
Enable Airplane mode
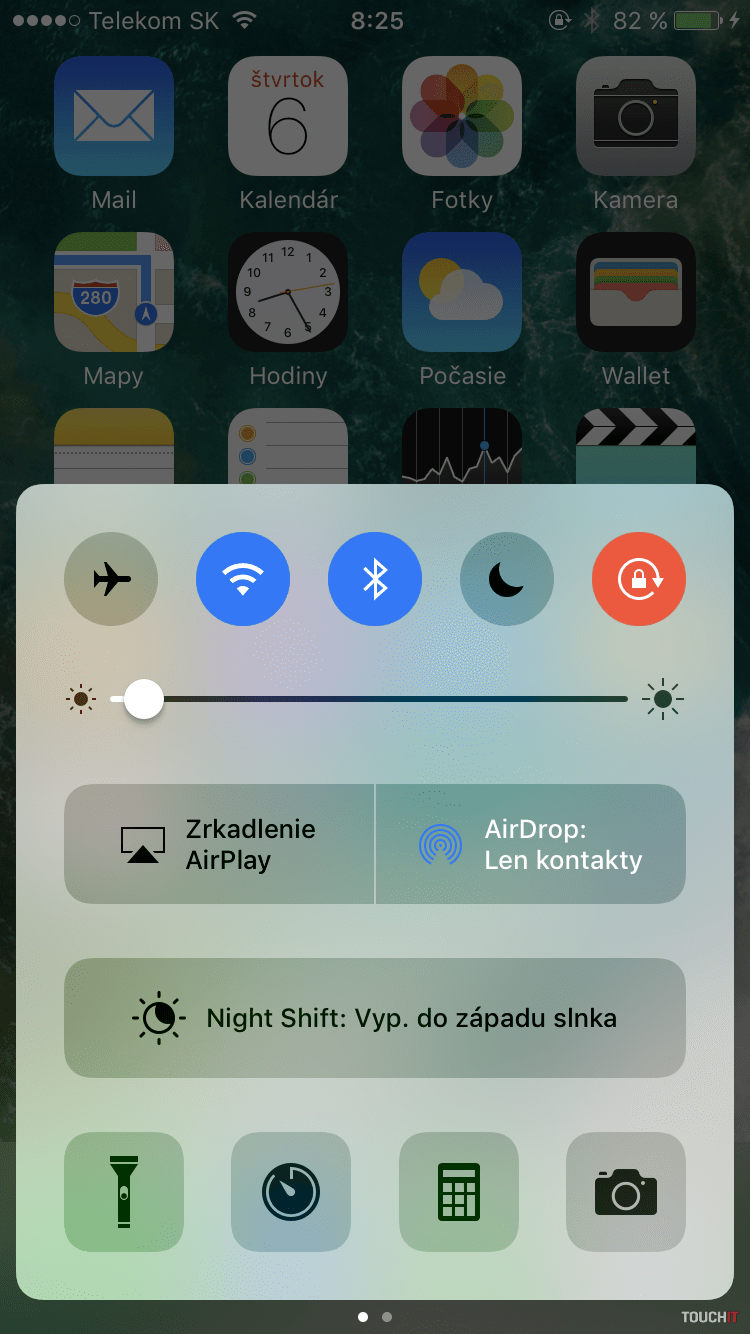pos(111,579)
